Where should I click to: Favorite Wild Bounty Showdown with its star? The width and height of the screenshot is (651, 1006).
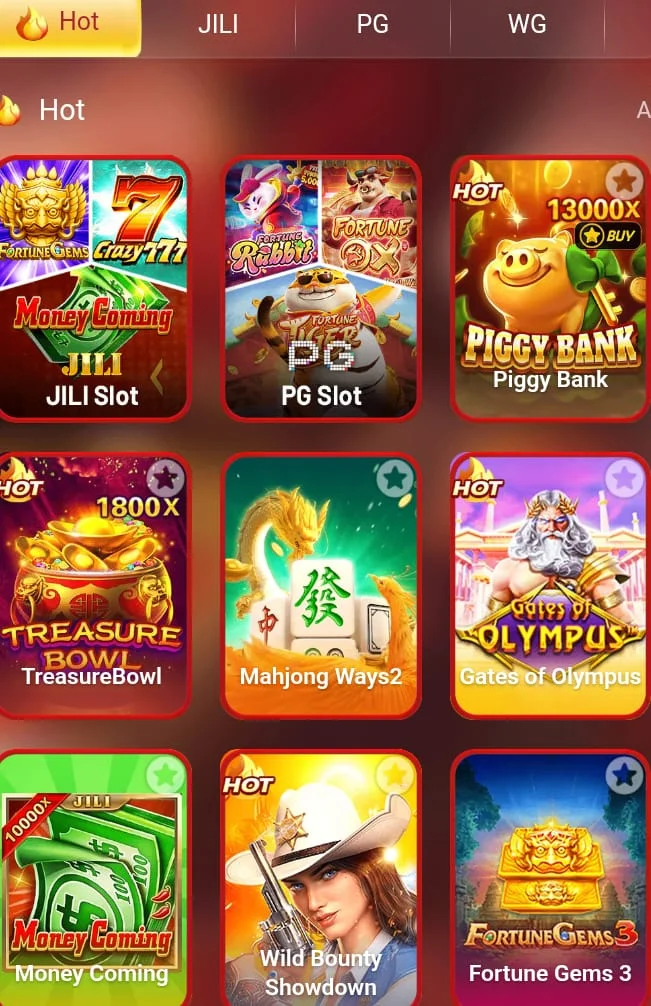(395, 775)
